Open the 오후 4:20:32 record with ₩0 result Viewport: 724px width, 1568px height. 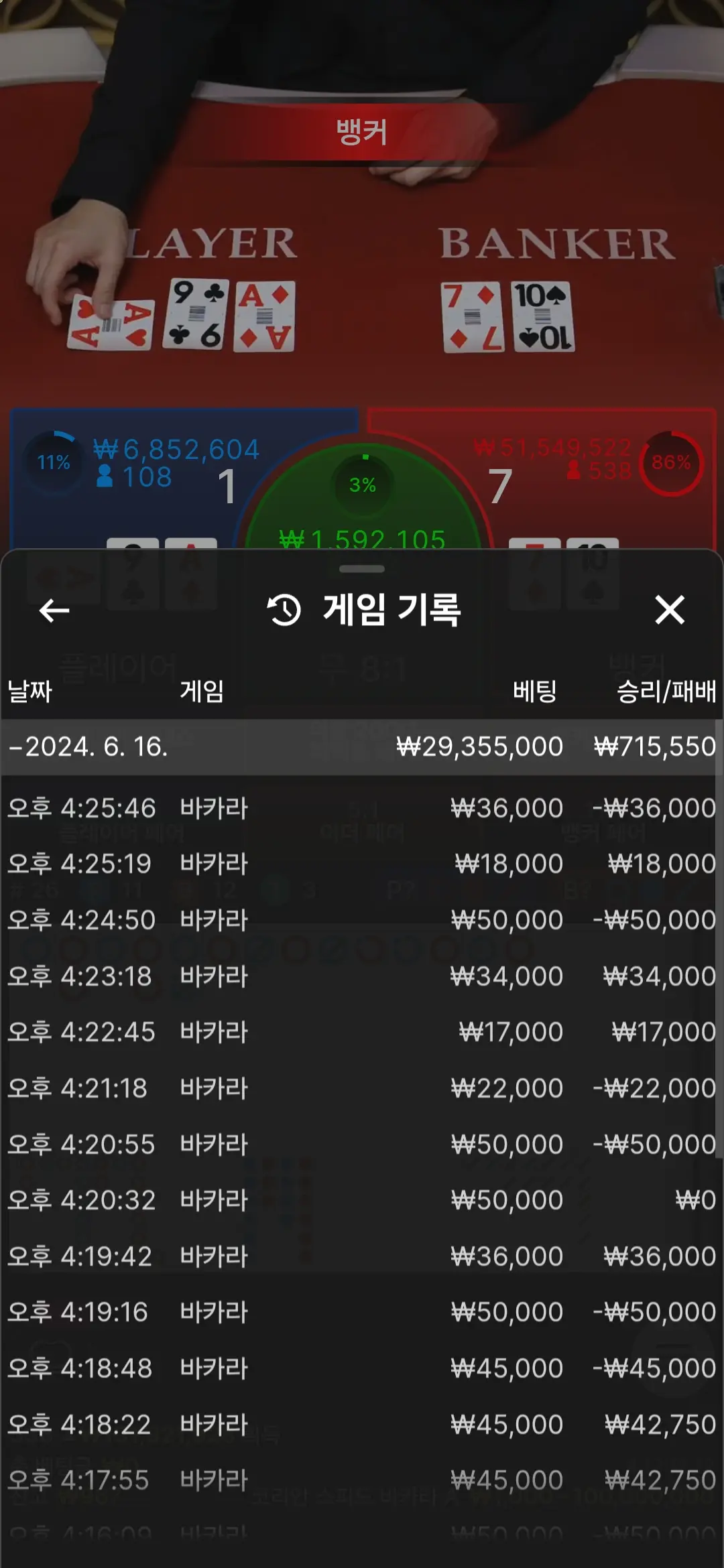click(362, 1200)
